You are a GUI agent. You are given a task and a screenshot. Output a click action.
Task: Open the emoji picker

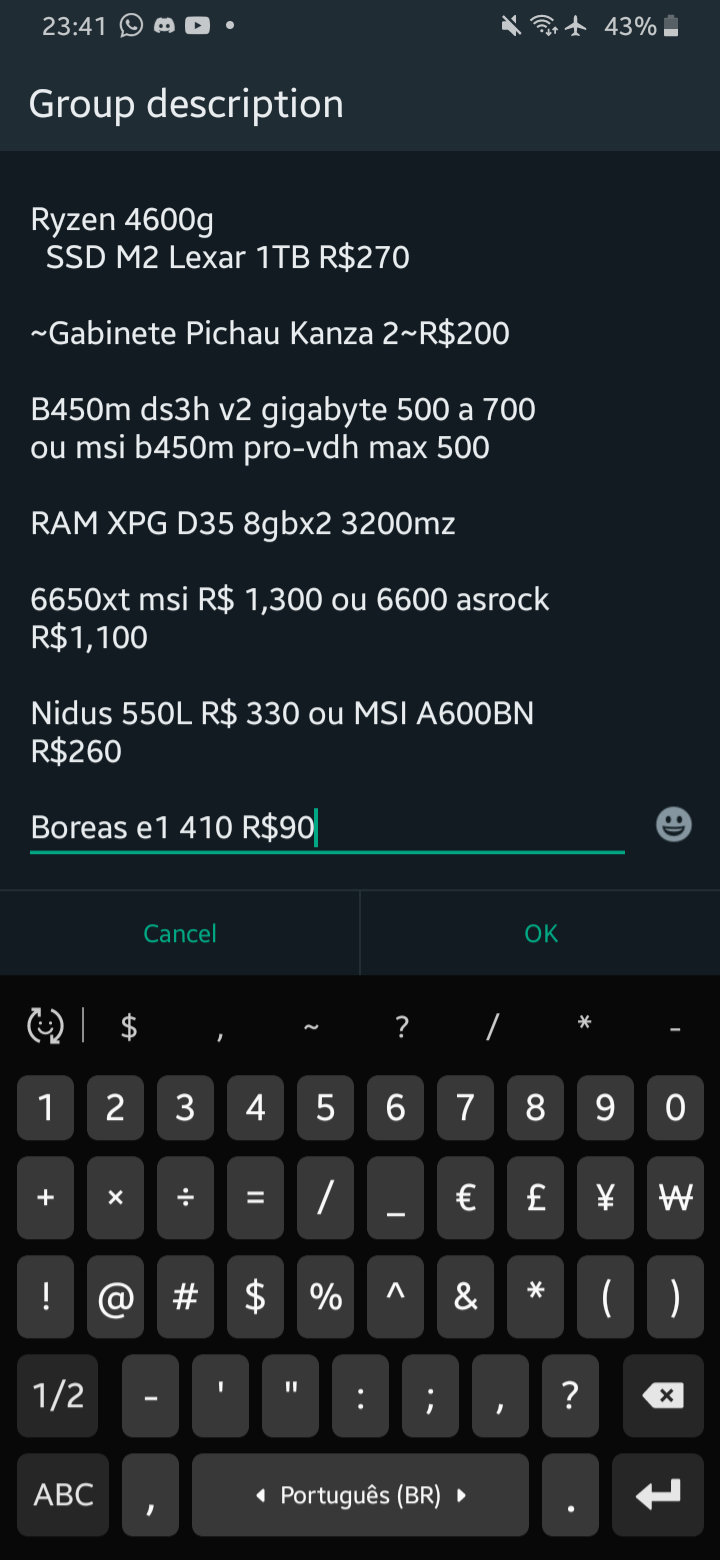click(673, 825)
